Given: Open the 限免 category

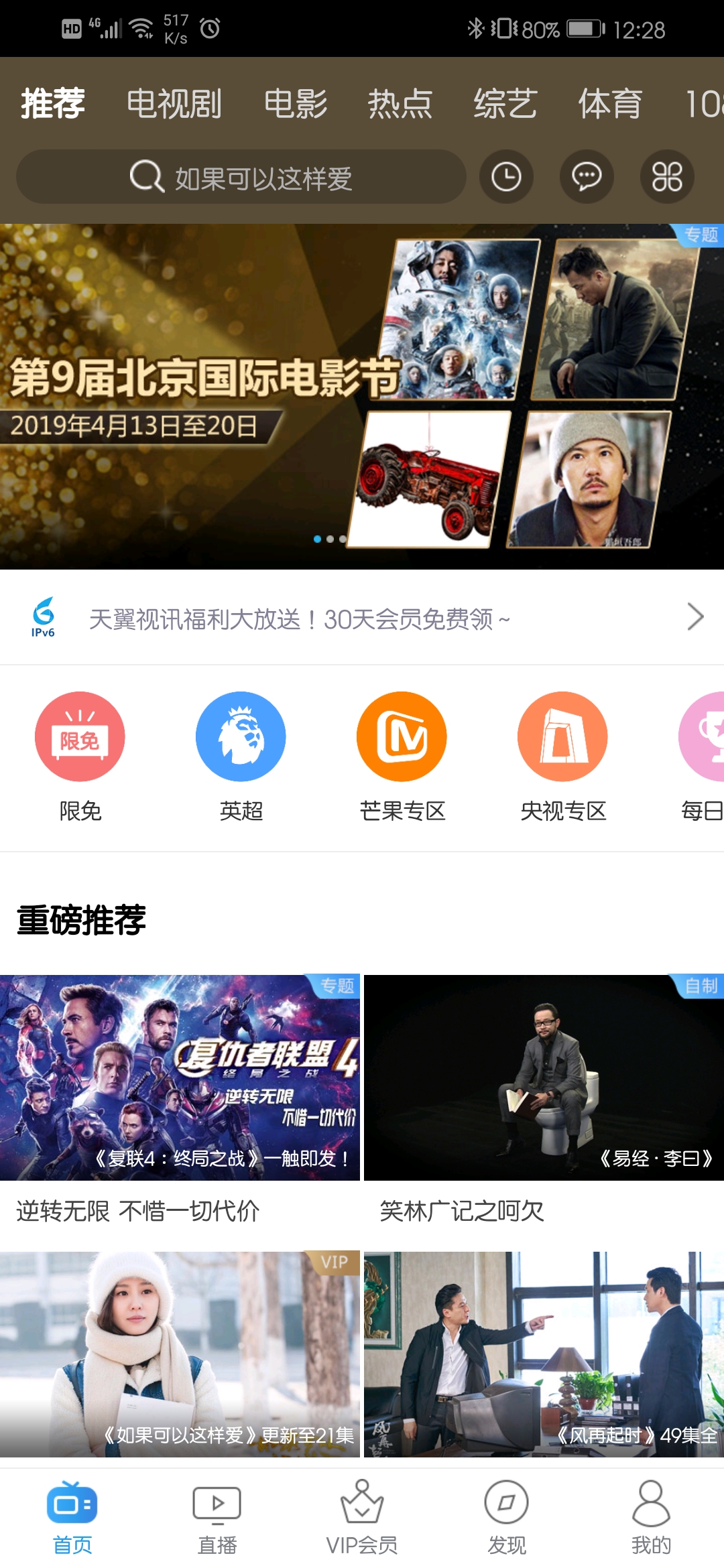Looking at the screenshot, I should click(x=80, y=756).
